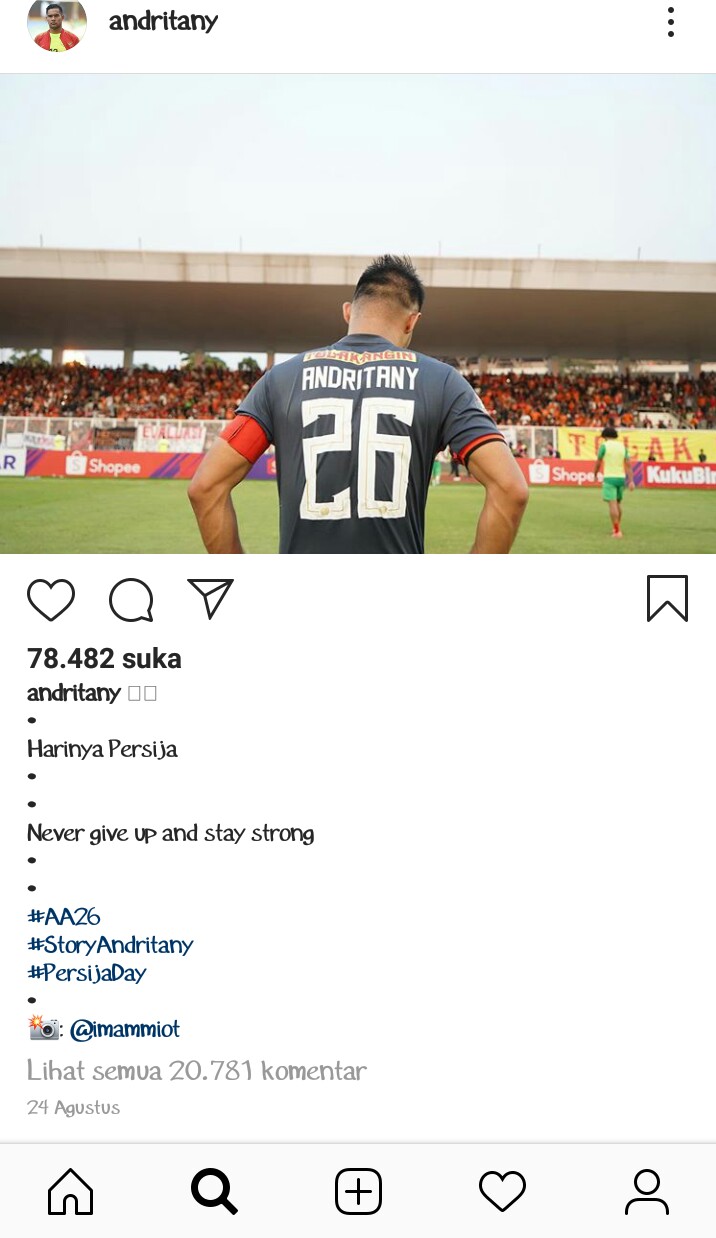
Task: Open the activity heart tab in bottom bar
Action: (502, 1192)
